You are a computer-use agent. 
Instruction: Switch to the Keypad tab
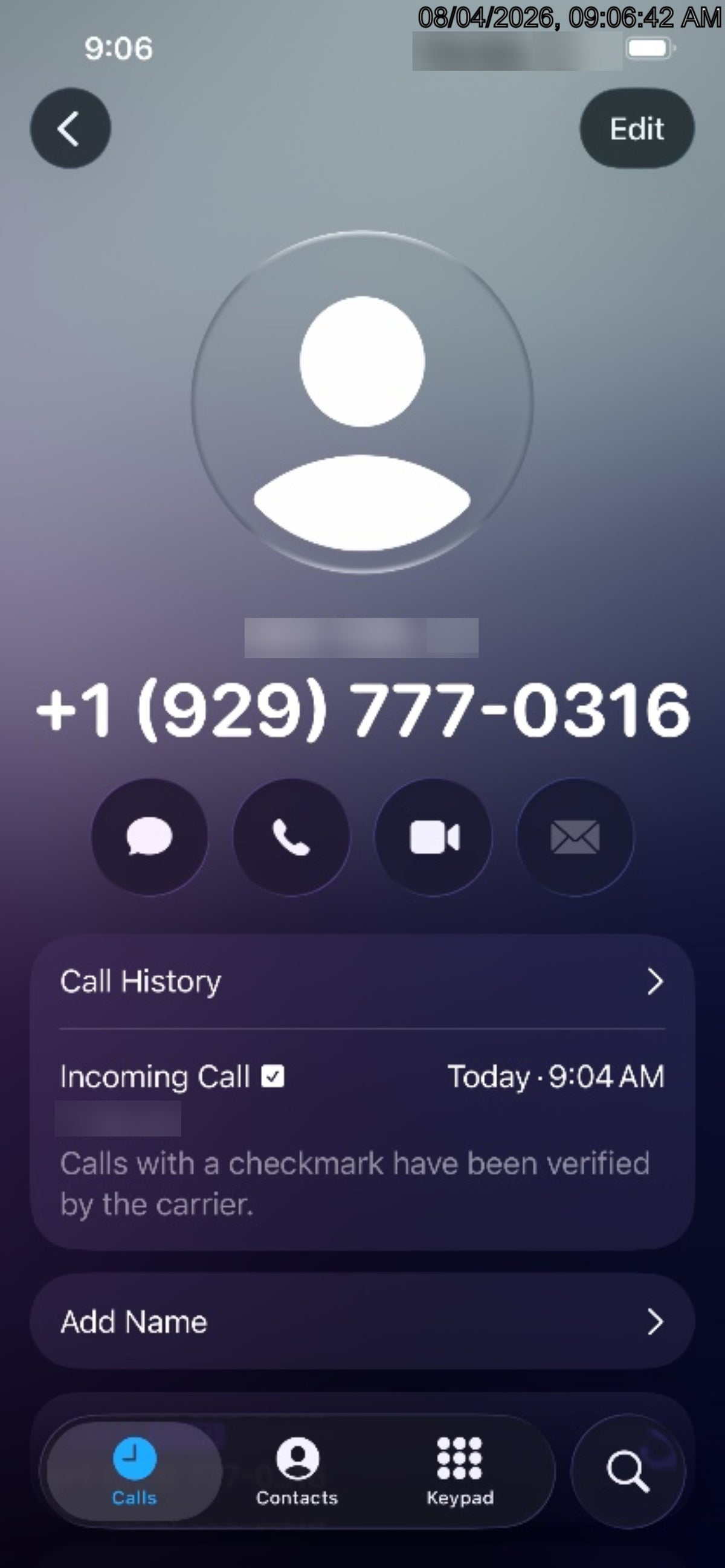460,1471
